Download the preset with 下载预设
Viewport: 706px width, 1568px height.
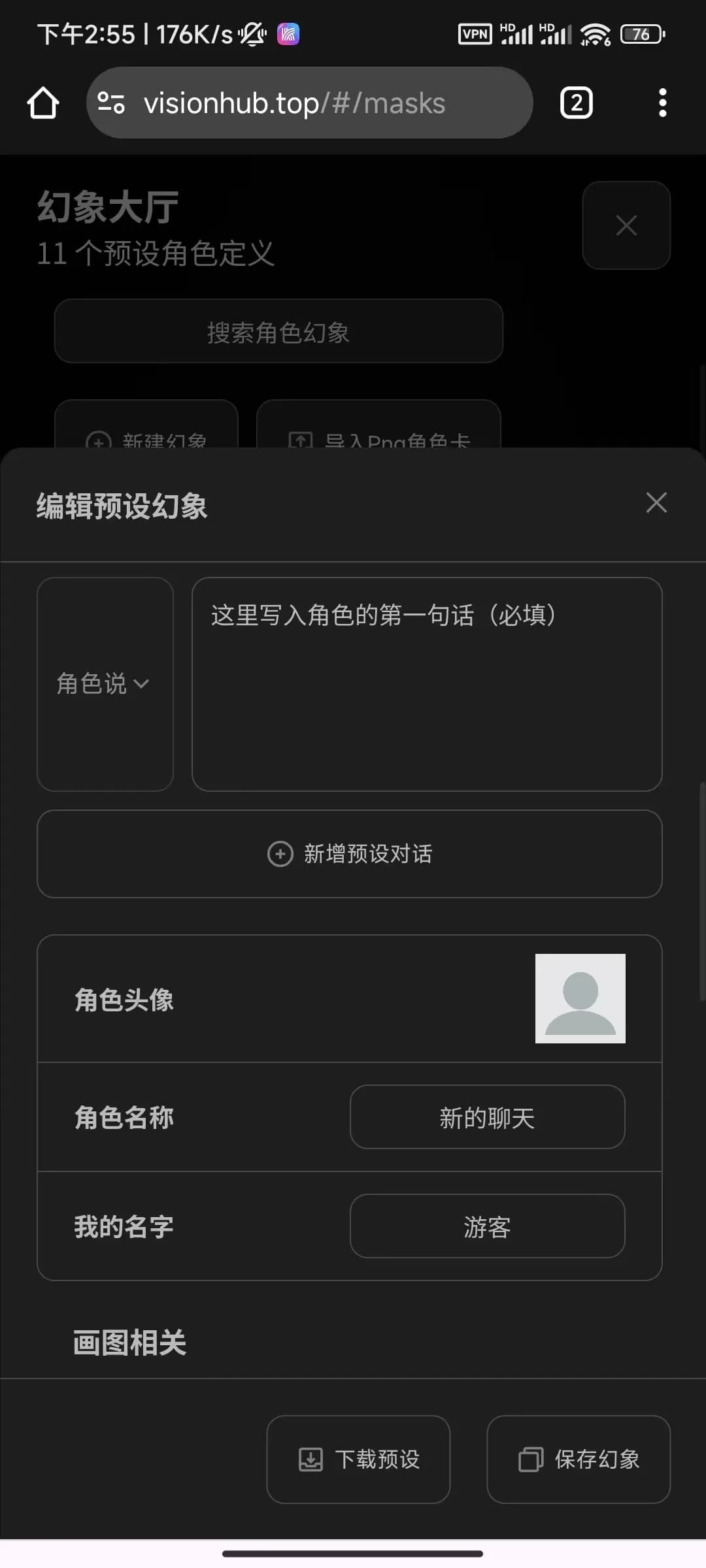click(358, 1460)
